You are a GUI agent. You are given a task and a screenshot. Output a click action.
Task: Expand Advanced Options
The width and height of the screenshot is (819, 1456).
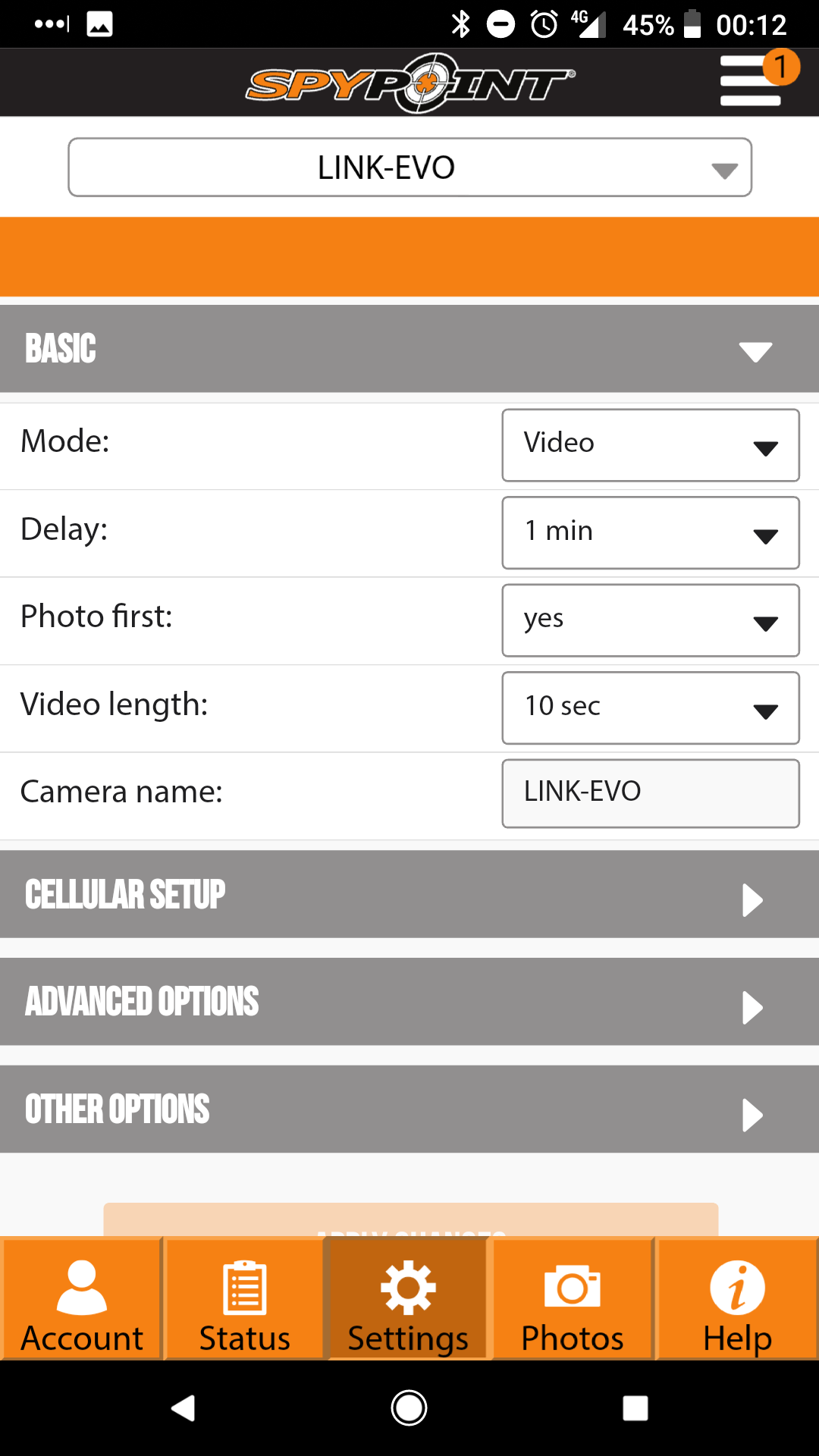[409, 1002]
